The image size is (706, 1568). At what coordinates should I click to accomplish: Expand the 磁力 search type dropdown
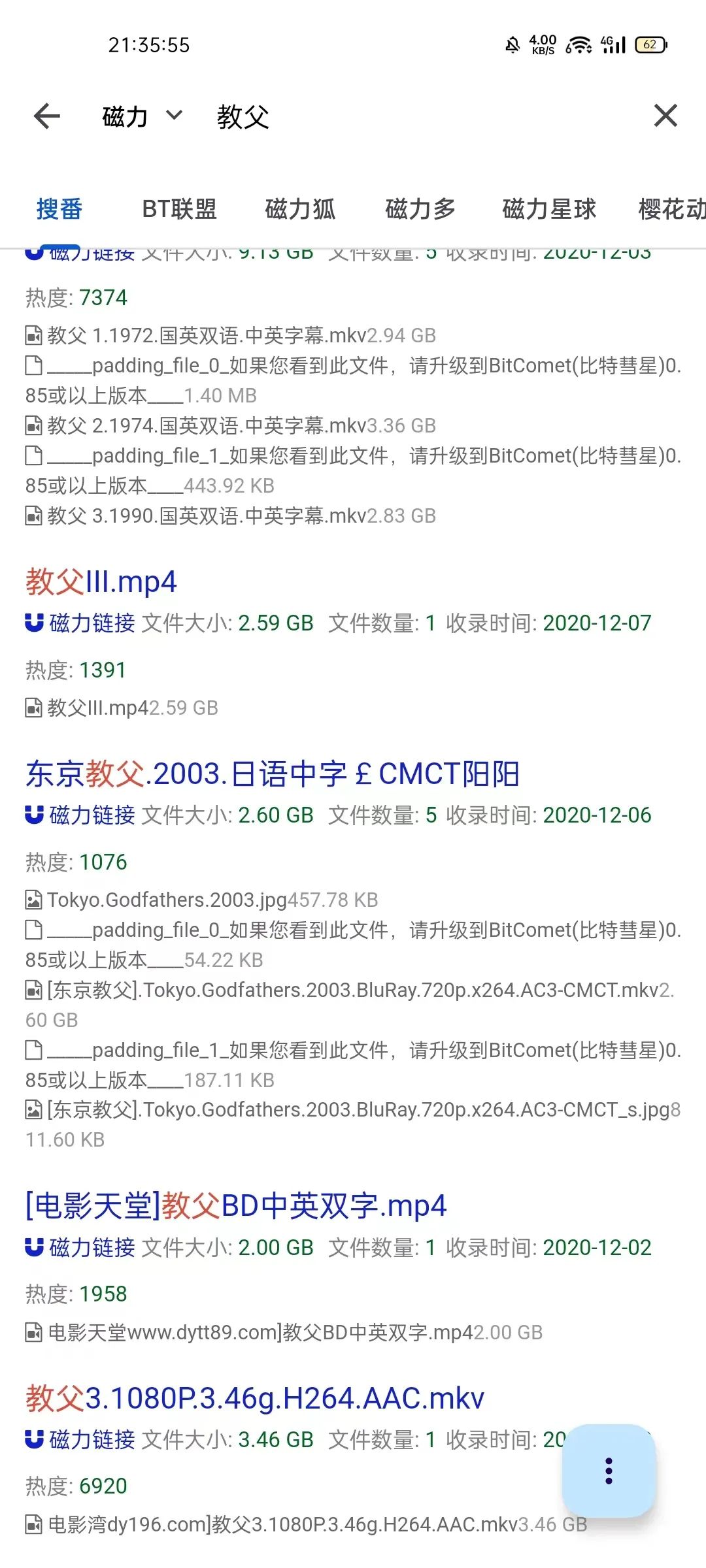(141, 117)
